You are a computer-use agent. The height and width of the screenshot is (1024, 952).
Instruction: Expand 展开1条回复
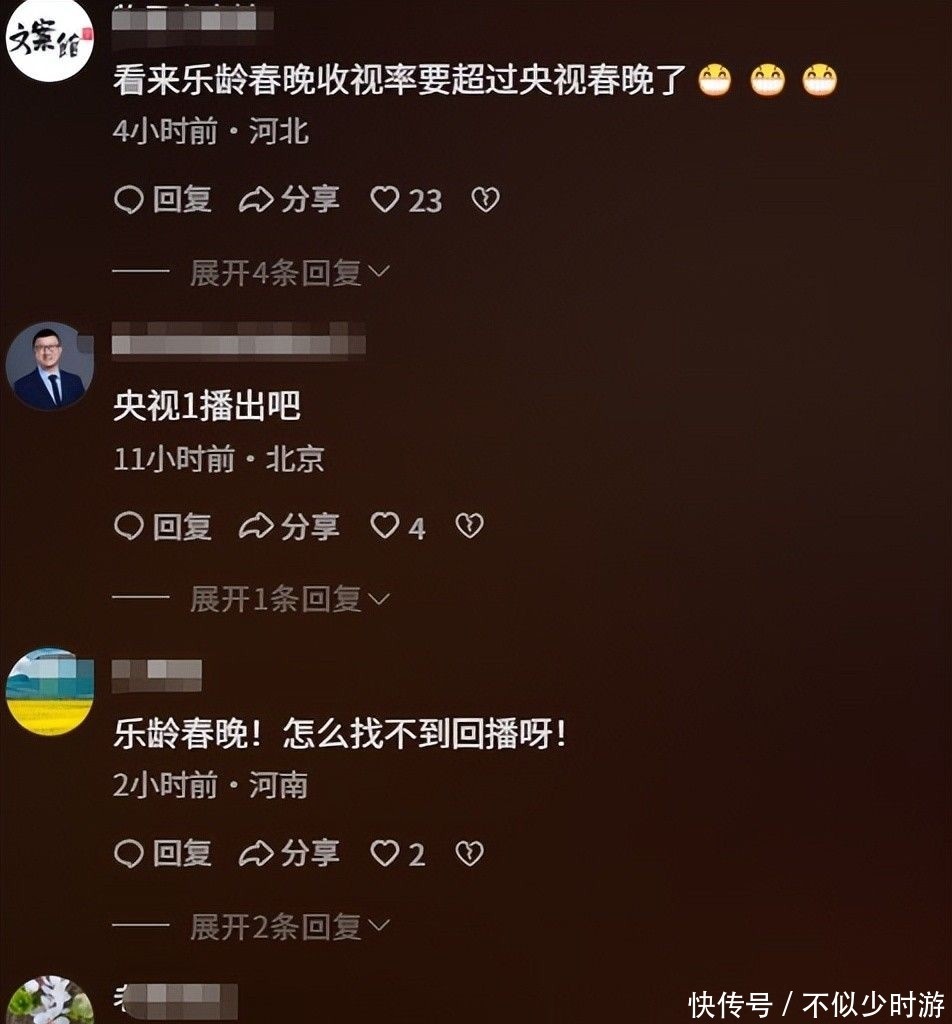289,599
